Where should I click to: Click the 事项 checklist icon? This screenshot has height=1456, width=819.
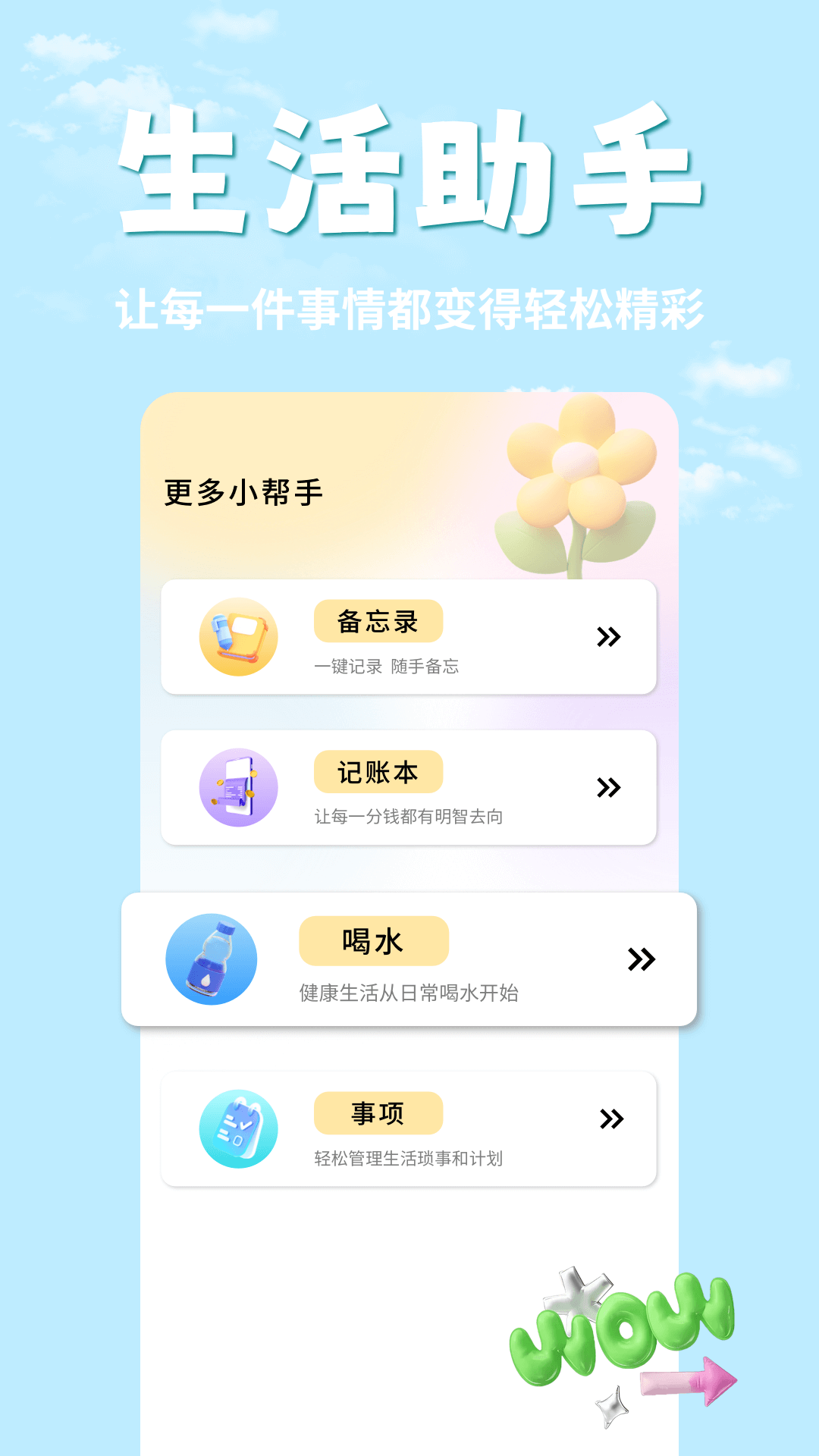[236, 1128]
